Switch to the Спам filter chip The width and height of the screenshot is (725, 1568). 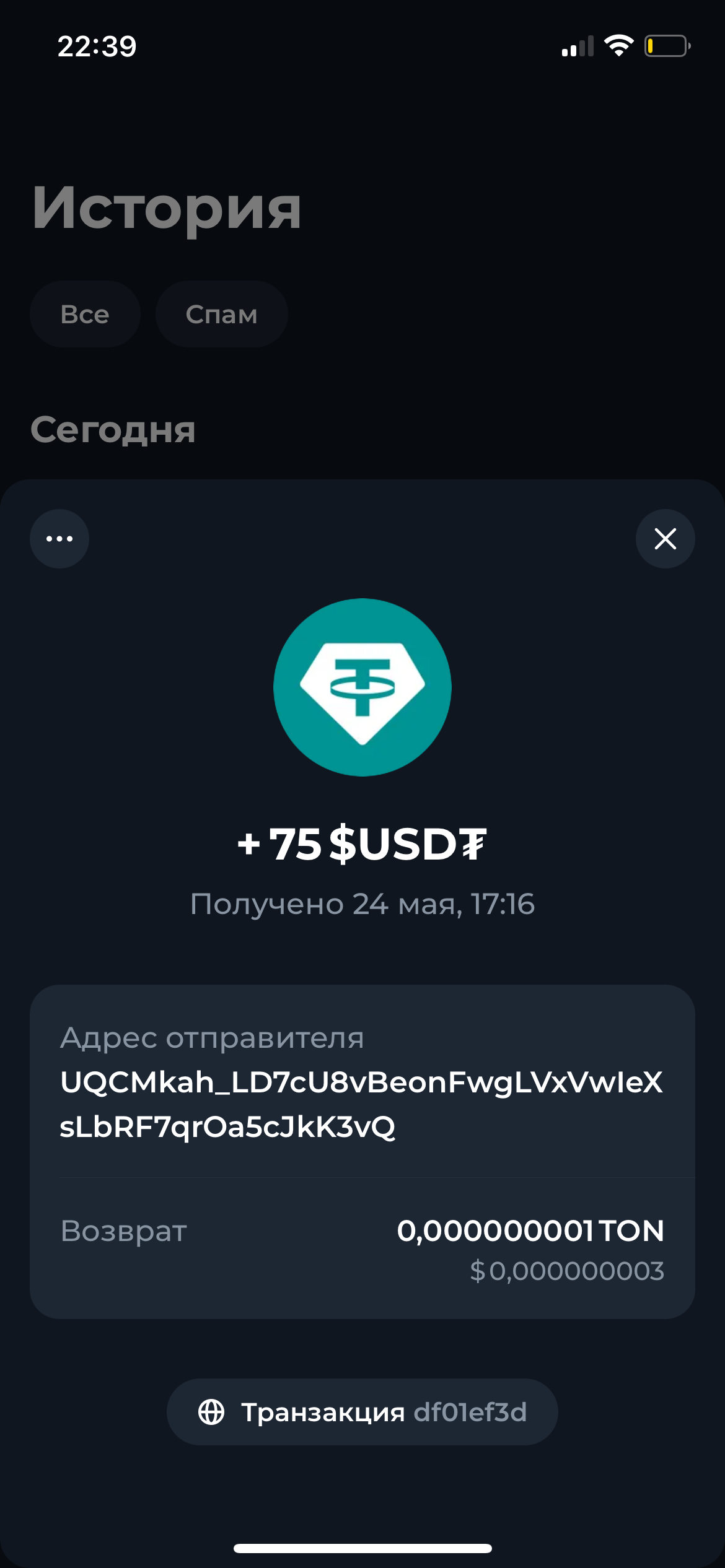221,314
